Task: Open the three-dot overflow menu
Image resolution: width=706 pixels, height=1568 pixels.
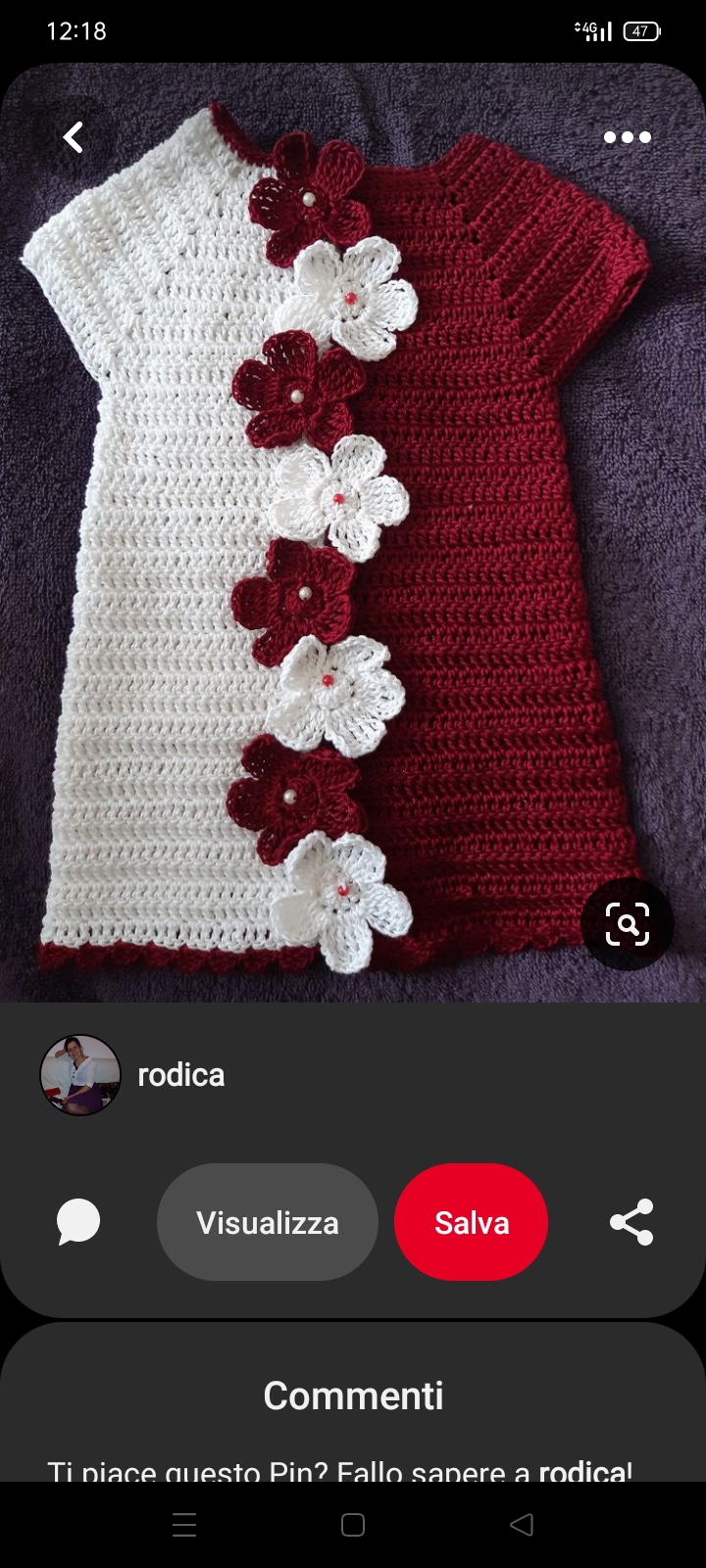Action: pyautogui.click(x=628, y=137)
